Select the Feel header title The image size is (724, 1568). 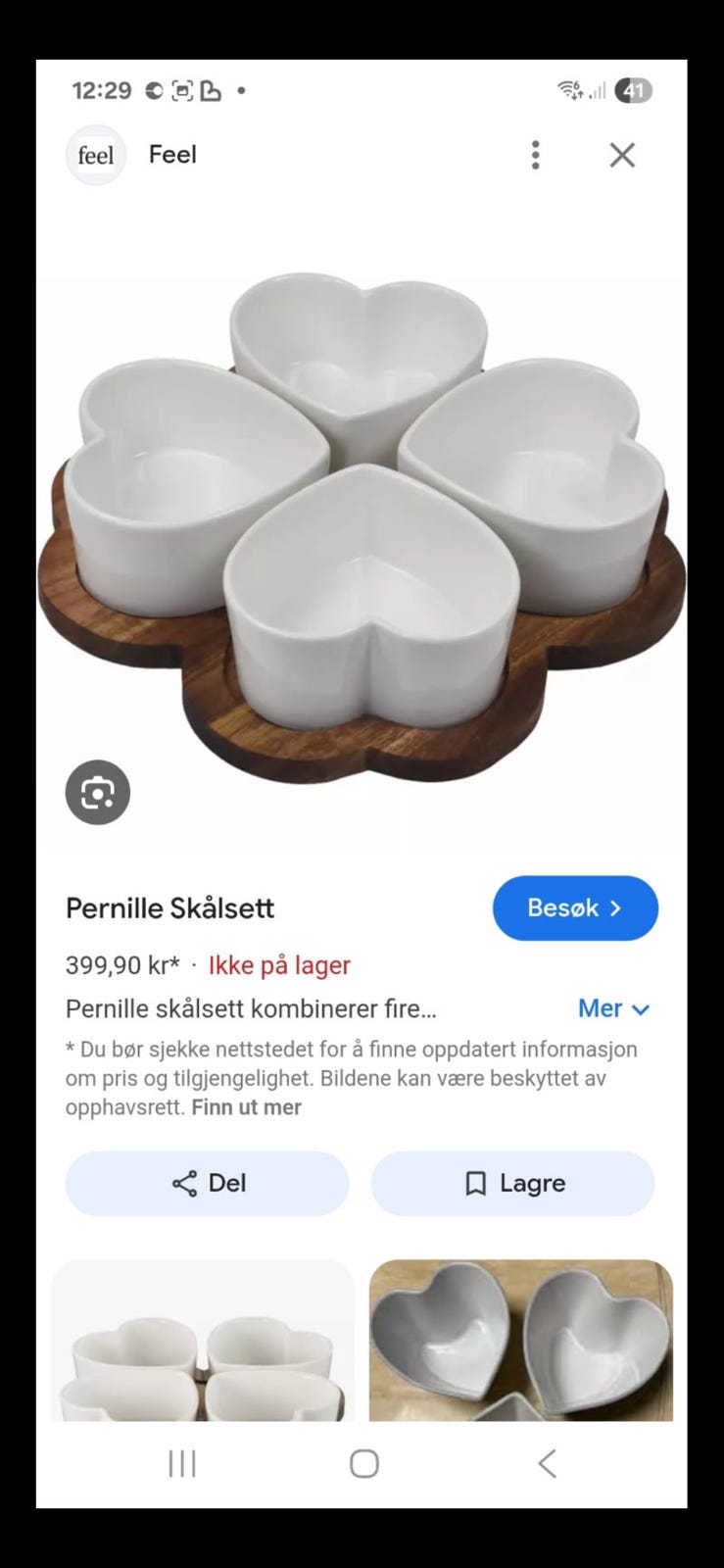172,154
